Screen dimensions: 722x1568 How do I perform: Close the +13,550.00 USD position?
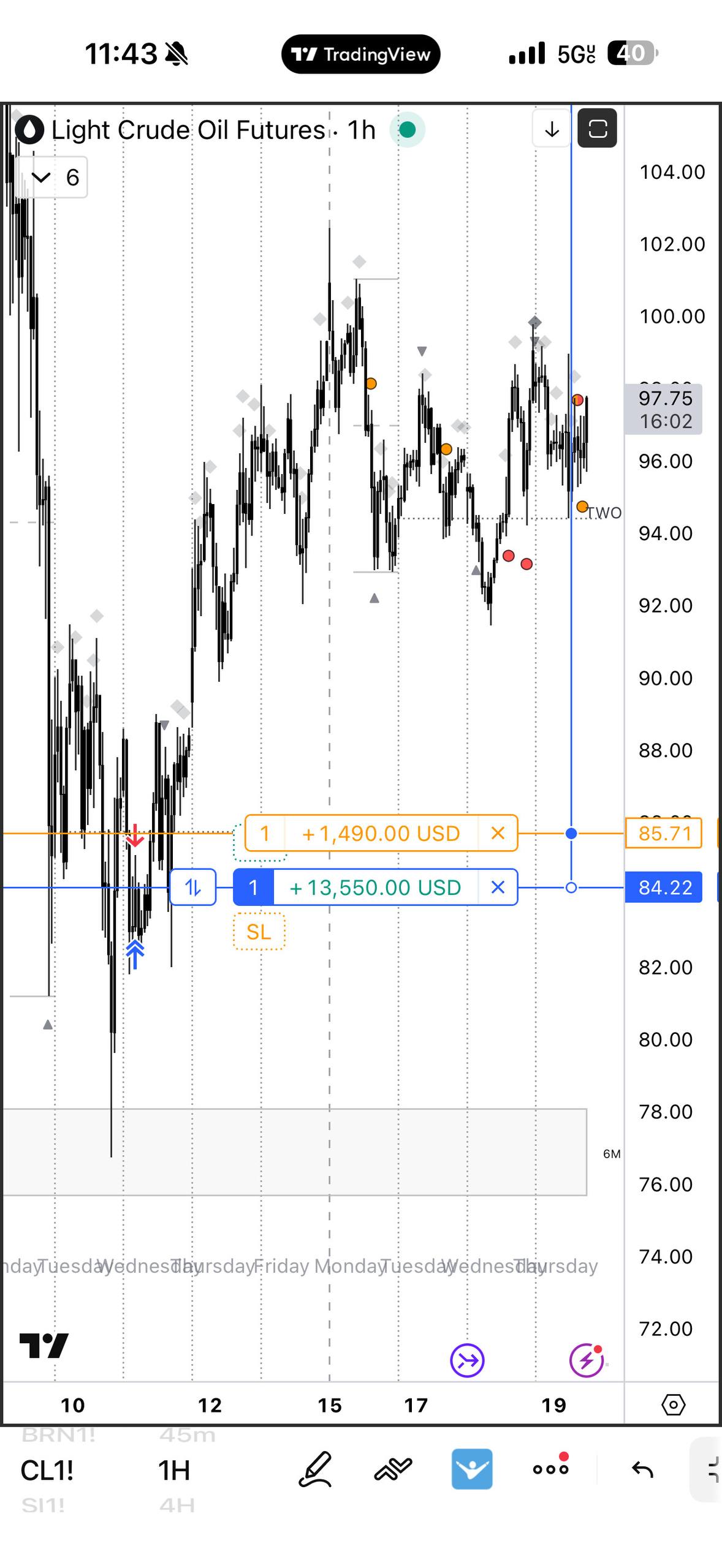click(x=498, y=887)
